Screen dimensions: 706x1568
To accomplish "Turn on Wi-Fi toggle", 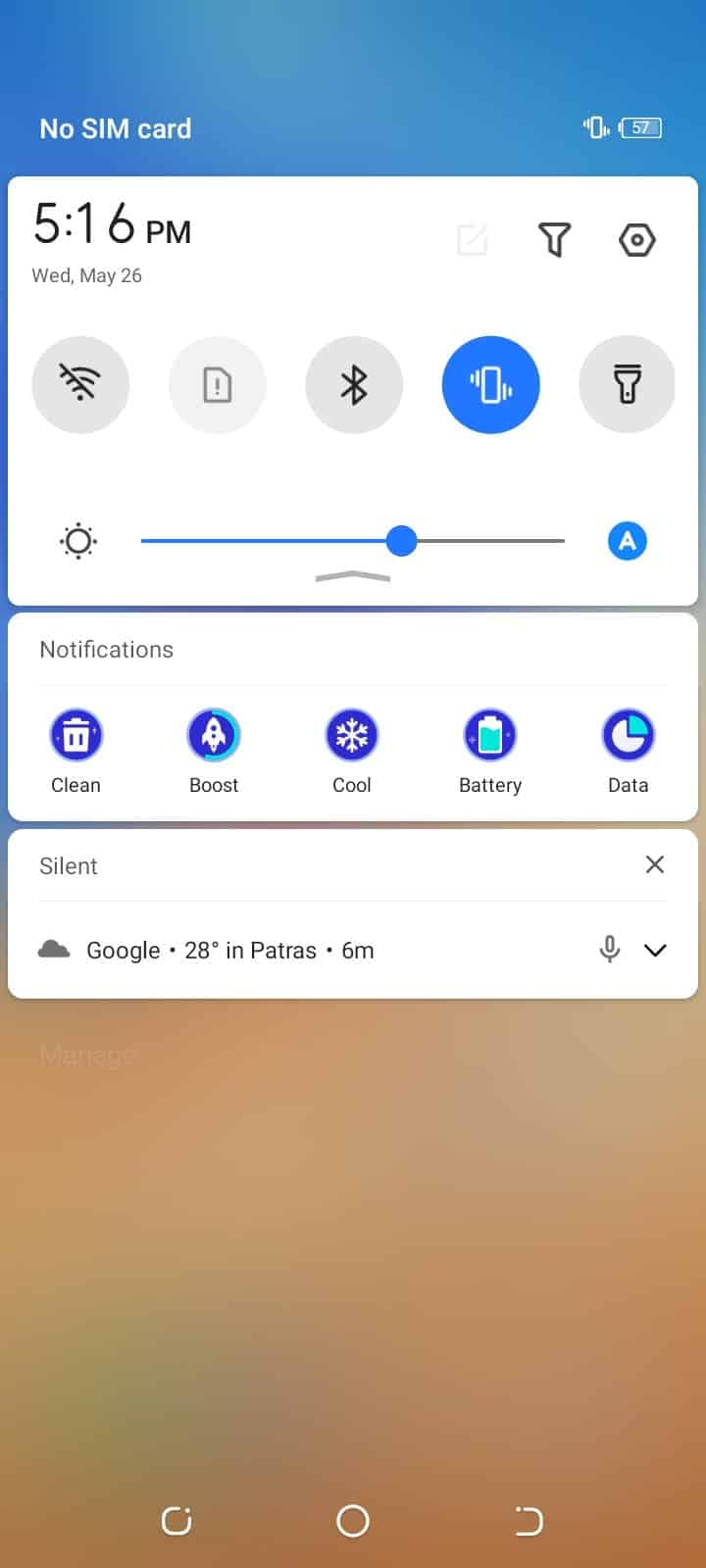I will [x=80, y=384].
